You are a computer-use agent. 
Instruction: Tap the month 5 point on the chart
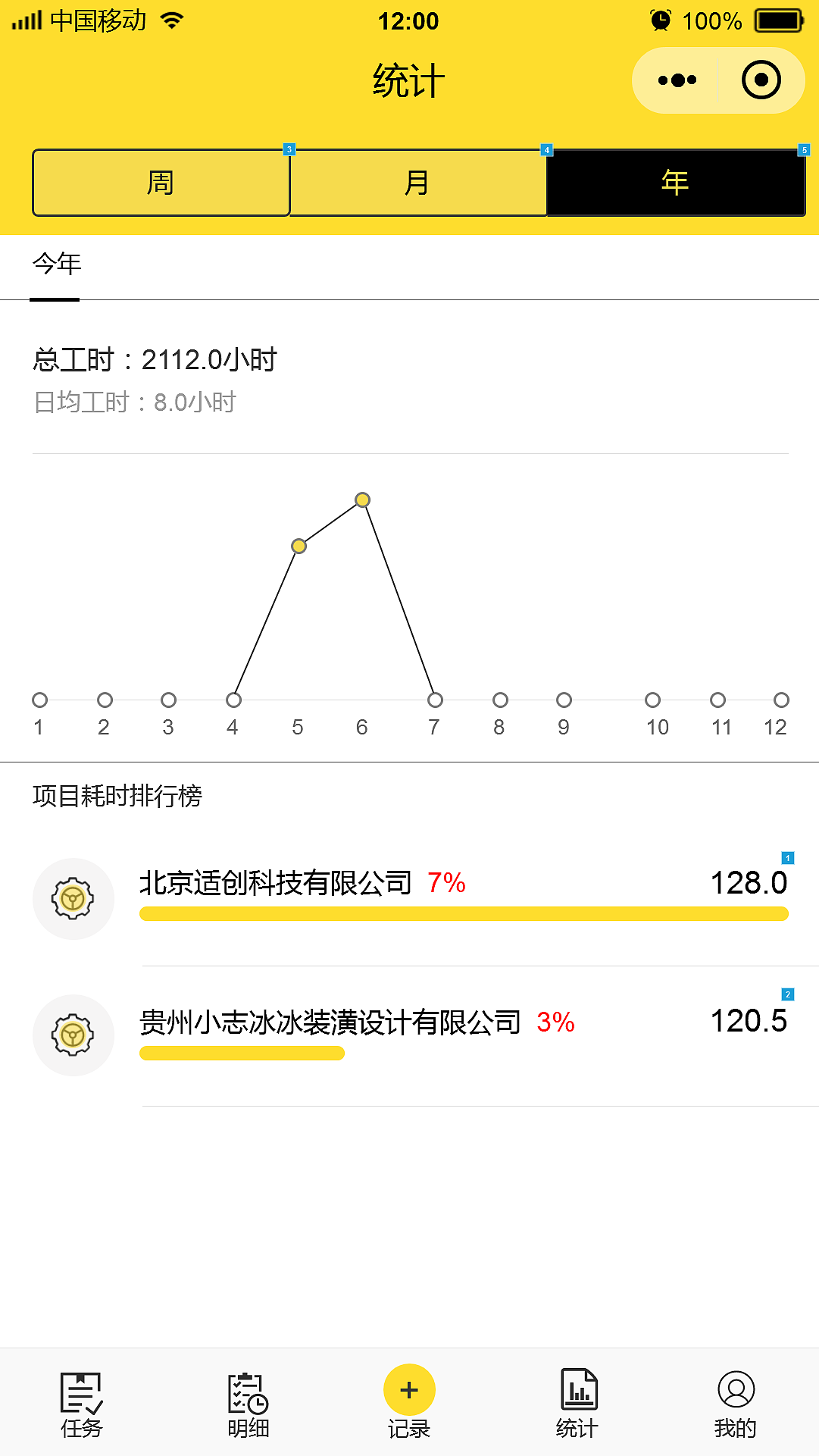[299, 546]
